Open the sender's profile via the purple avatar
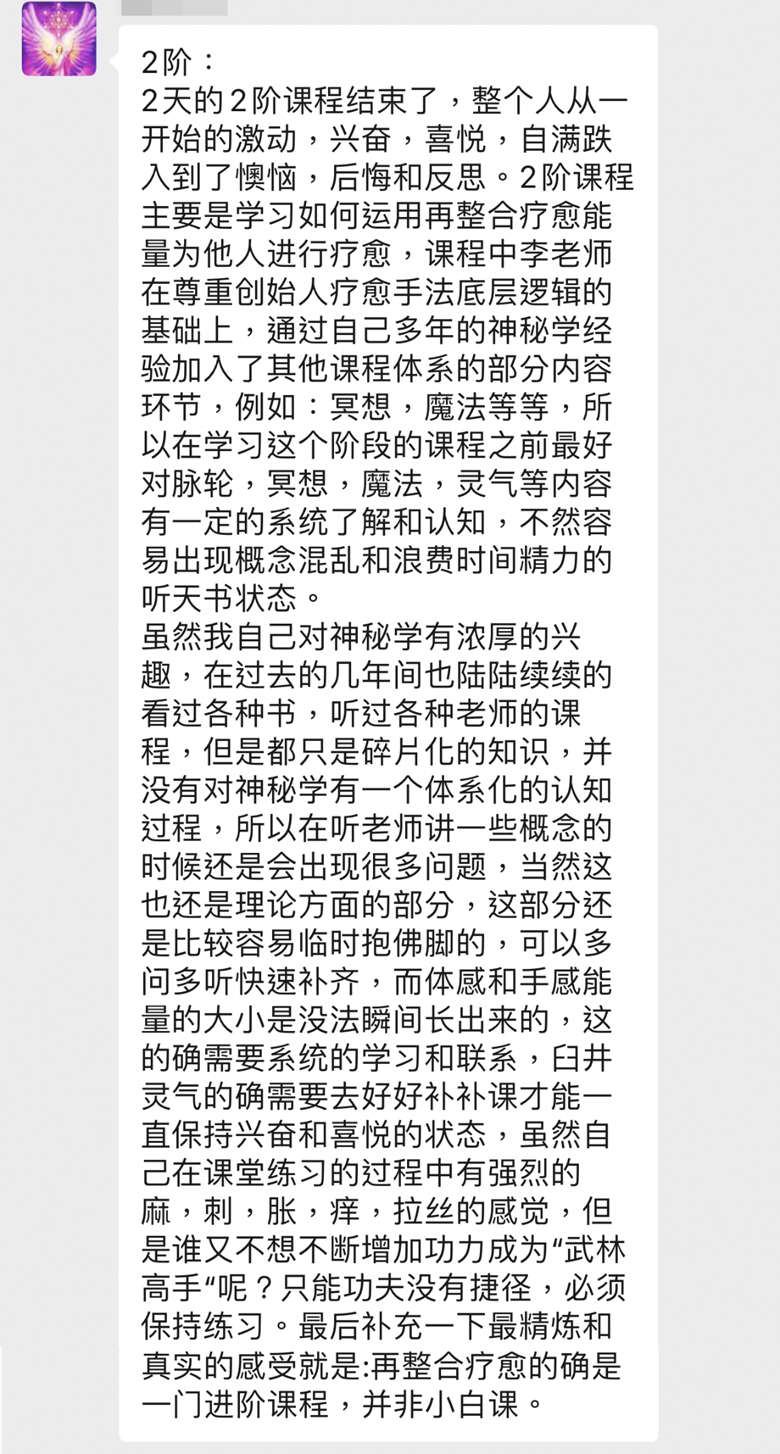This screenshot has height=1454, width=780. [59, 39]
